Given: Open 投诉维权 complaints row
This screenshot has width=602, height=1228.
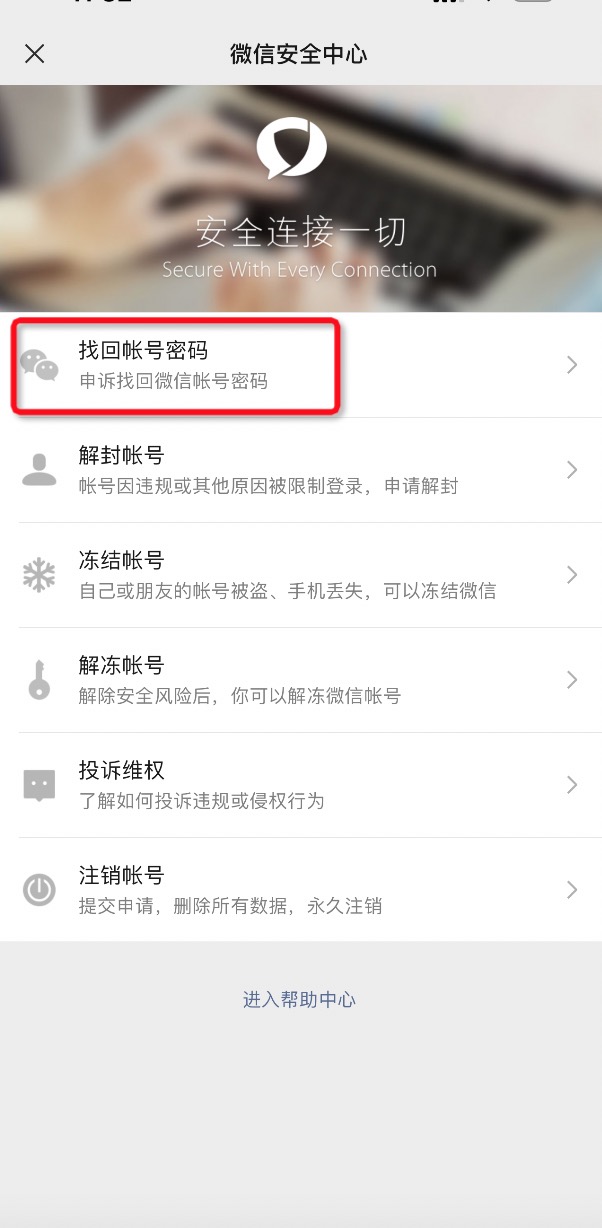Looking at the screenshot, I should [300, 785].
